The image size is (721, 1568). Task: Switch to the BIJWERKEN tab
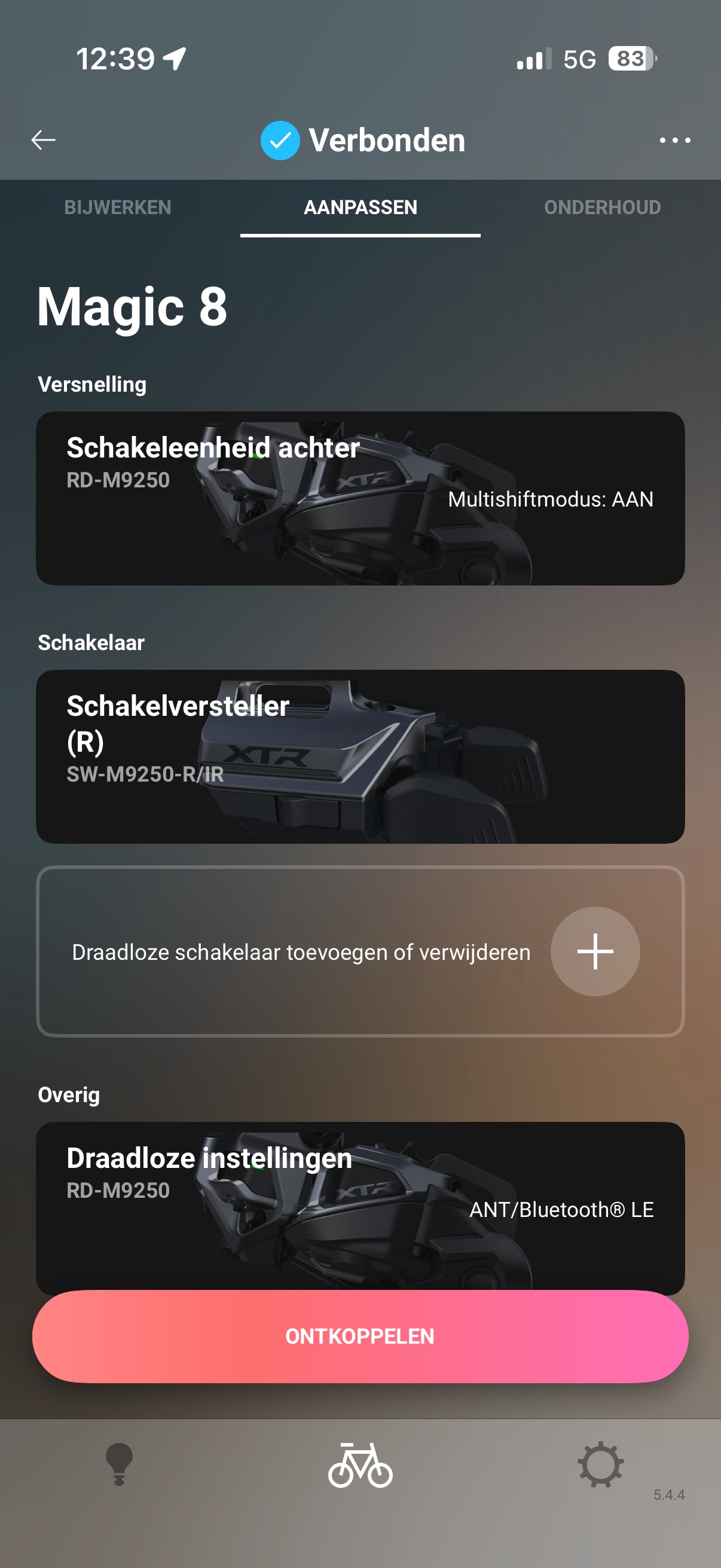click(118, 208)
